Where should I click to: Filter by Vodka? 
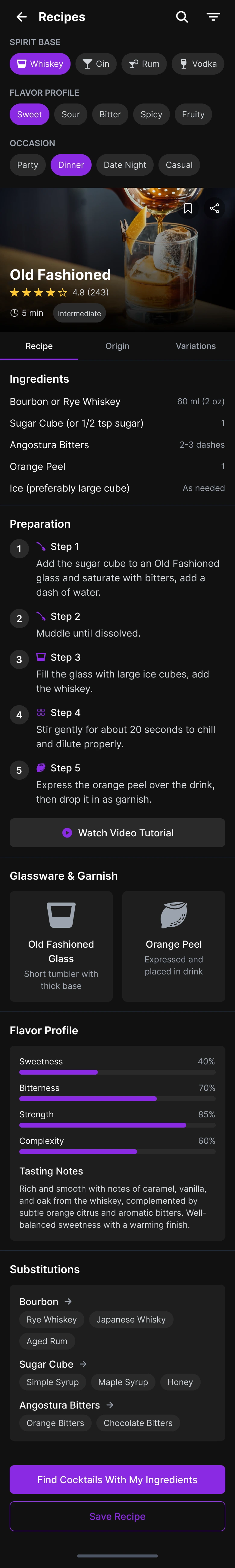click(x=198, y=64)
